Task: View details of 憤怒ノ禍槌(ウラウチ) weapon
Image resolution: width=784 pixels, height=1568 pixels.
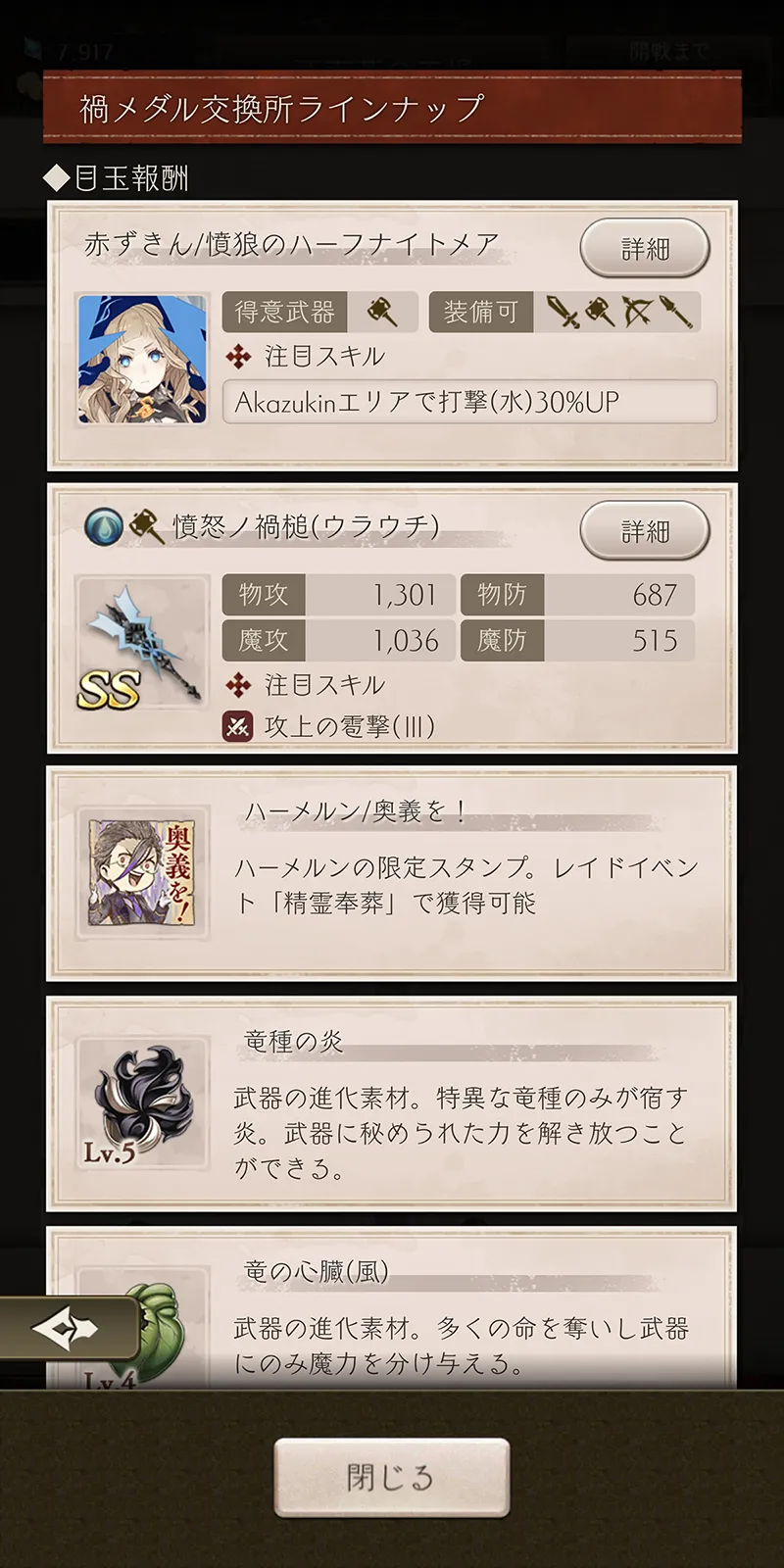Action: [x=644, y=531]
